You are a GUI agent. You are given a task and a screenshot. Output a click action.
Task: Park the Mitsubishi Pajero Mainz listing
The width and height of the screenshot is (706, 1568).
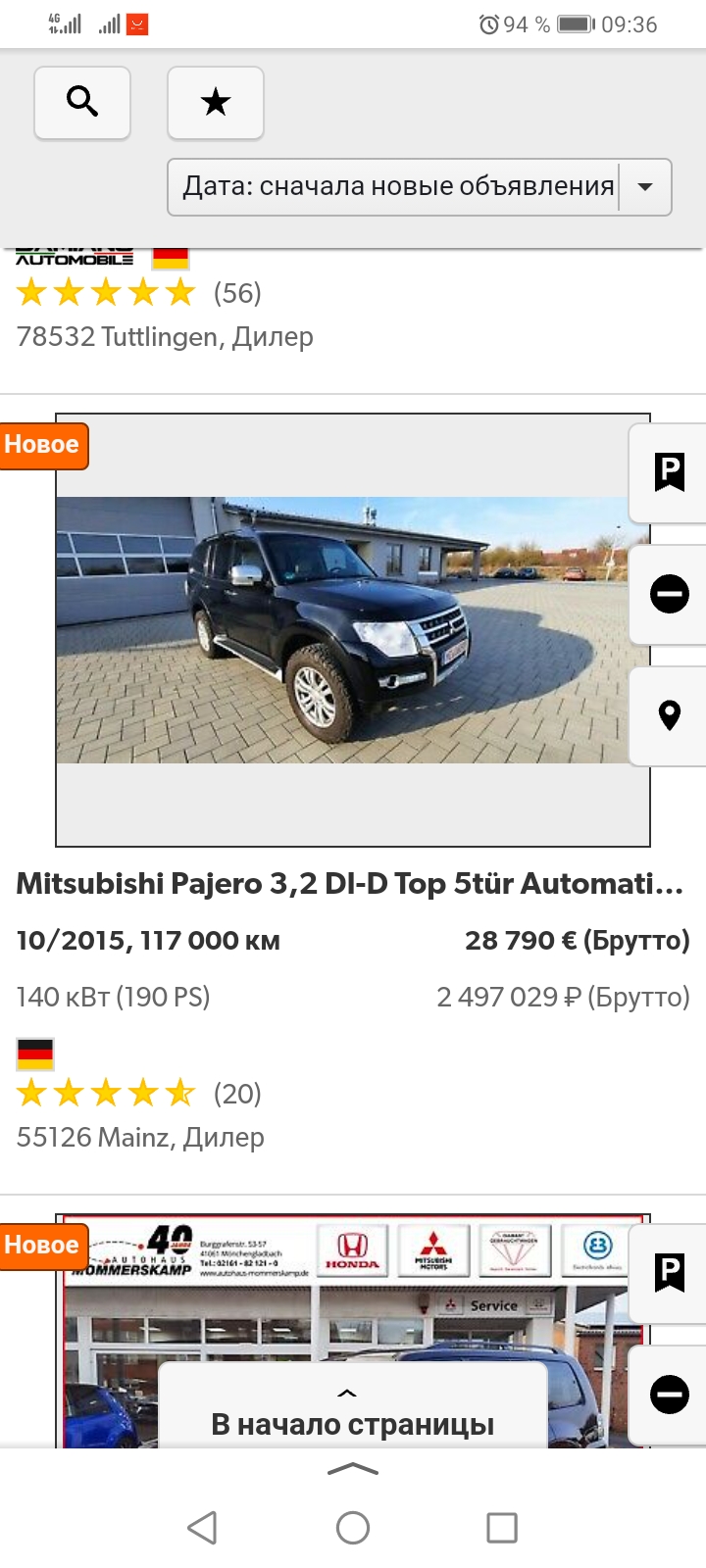[x=670, y=472]
